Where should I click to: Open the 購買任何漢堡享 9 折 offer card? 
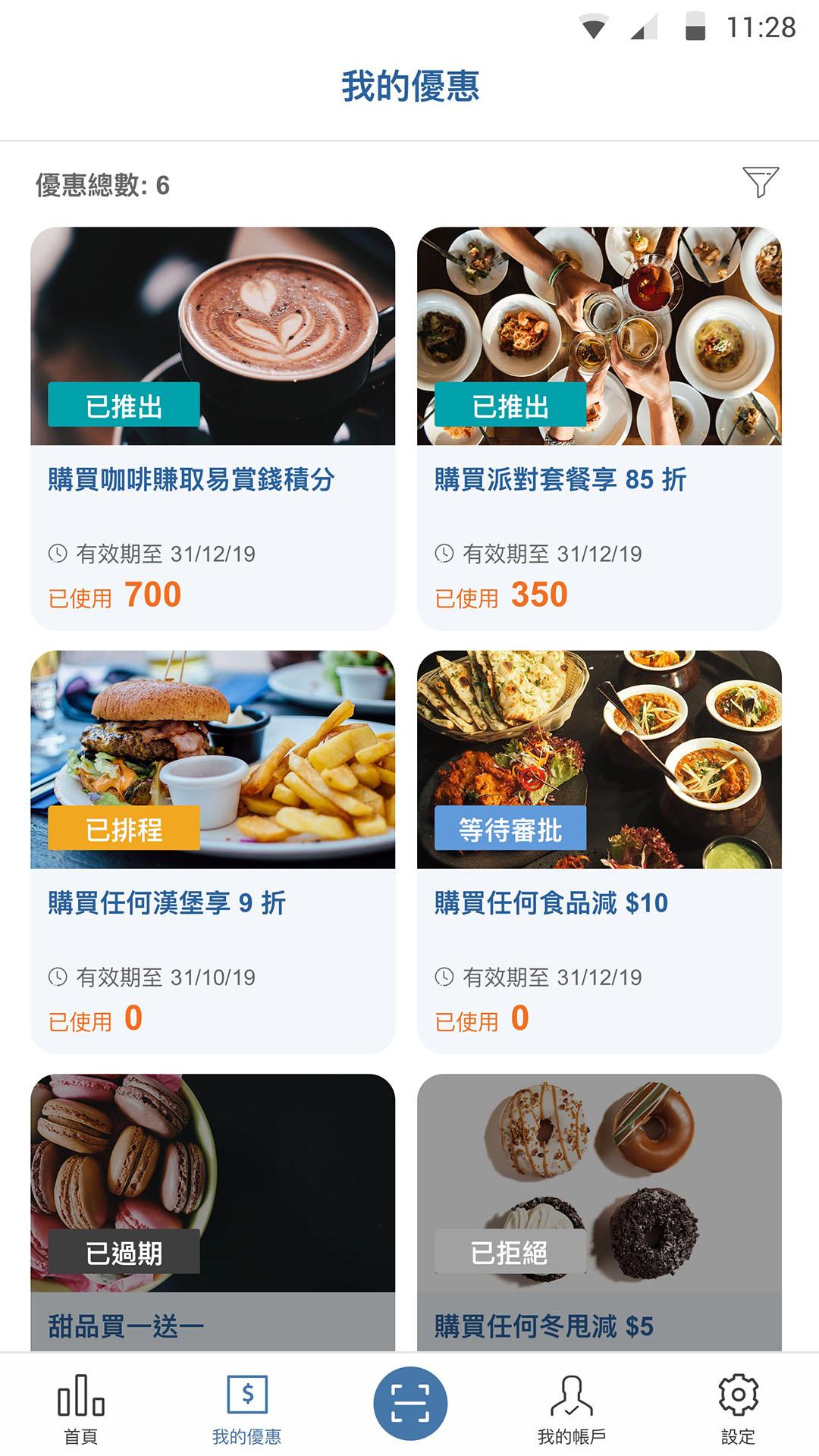coord(212,852)
